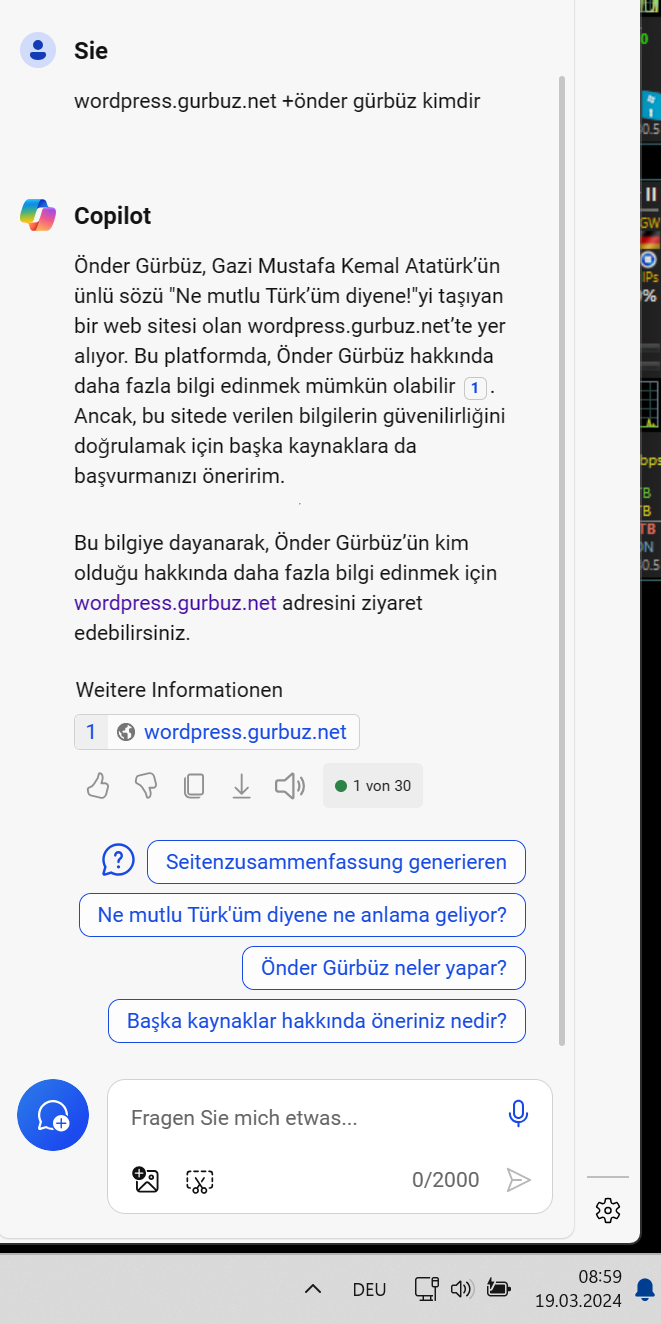This screenshot has width=661, height=1324.
Task: Dislike the response with thumbs down
Action: (x=146, y=786)
